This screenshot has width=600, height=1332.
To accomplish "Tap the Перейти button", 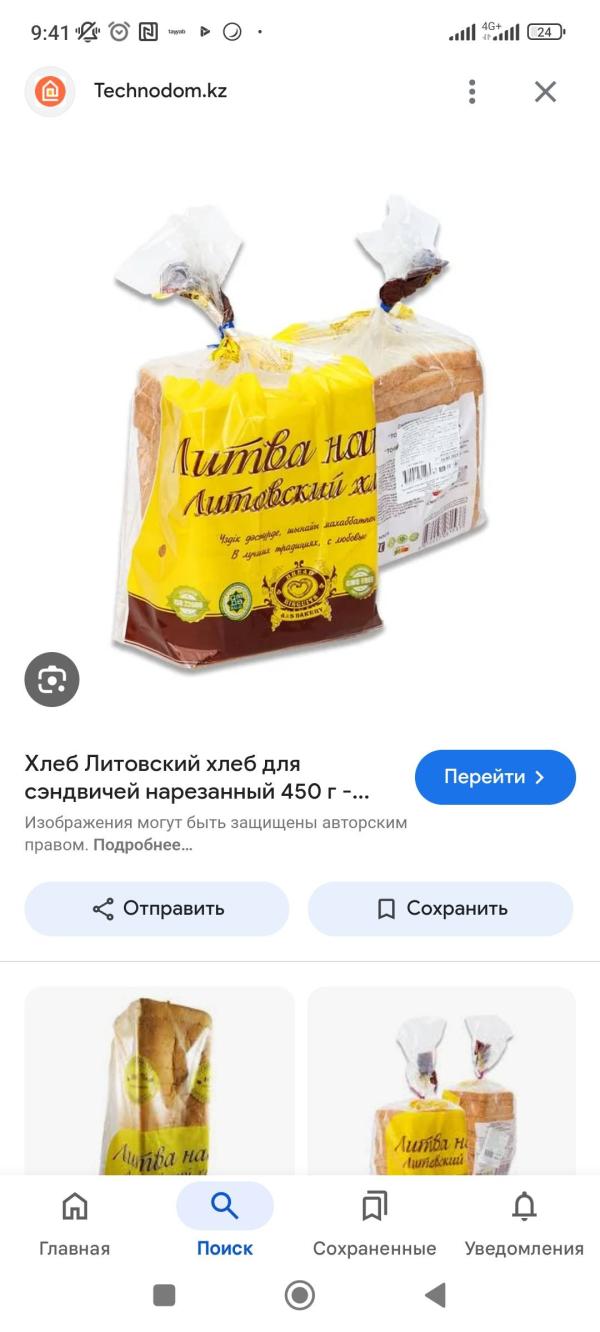I will pyautogui.click(x=495, y=777).
